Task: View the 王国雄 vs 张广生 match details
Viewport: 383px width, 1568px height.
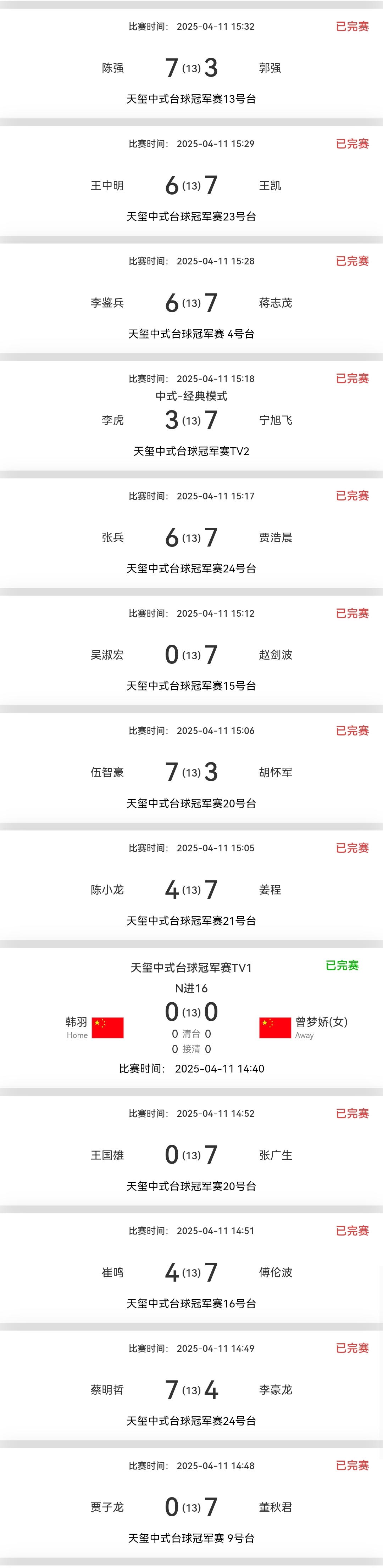Action: coord(191,1155)
